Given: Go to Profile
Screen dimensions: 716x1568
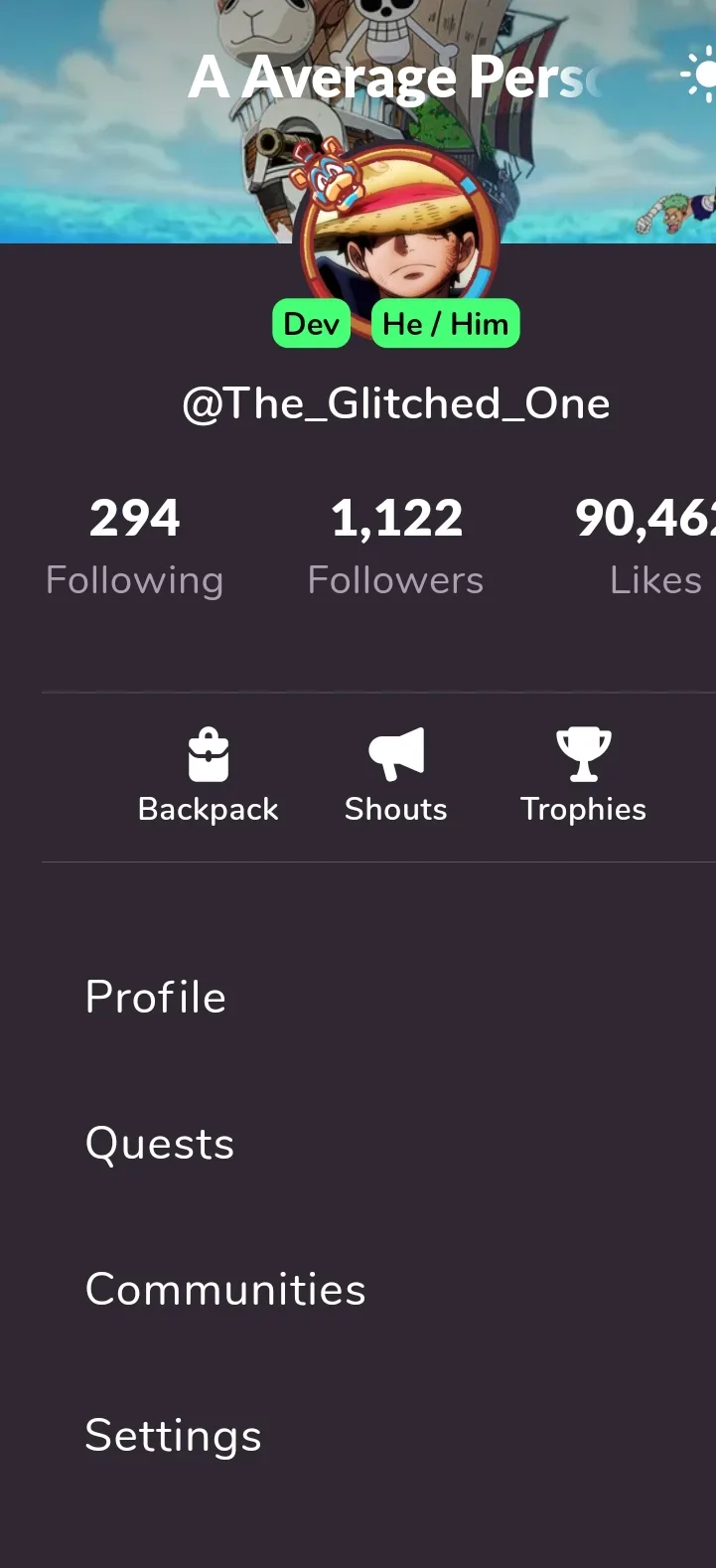Looking at the screenshot, I should click(x=156, y=998).
